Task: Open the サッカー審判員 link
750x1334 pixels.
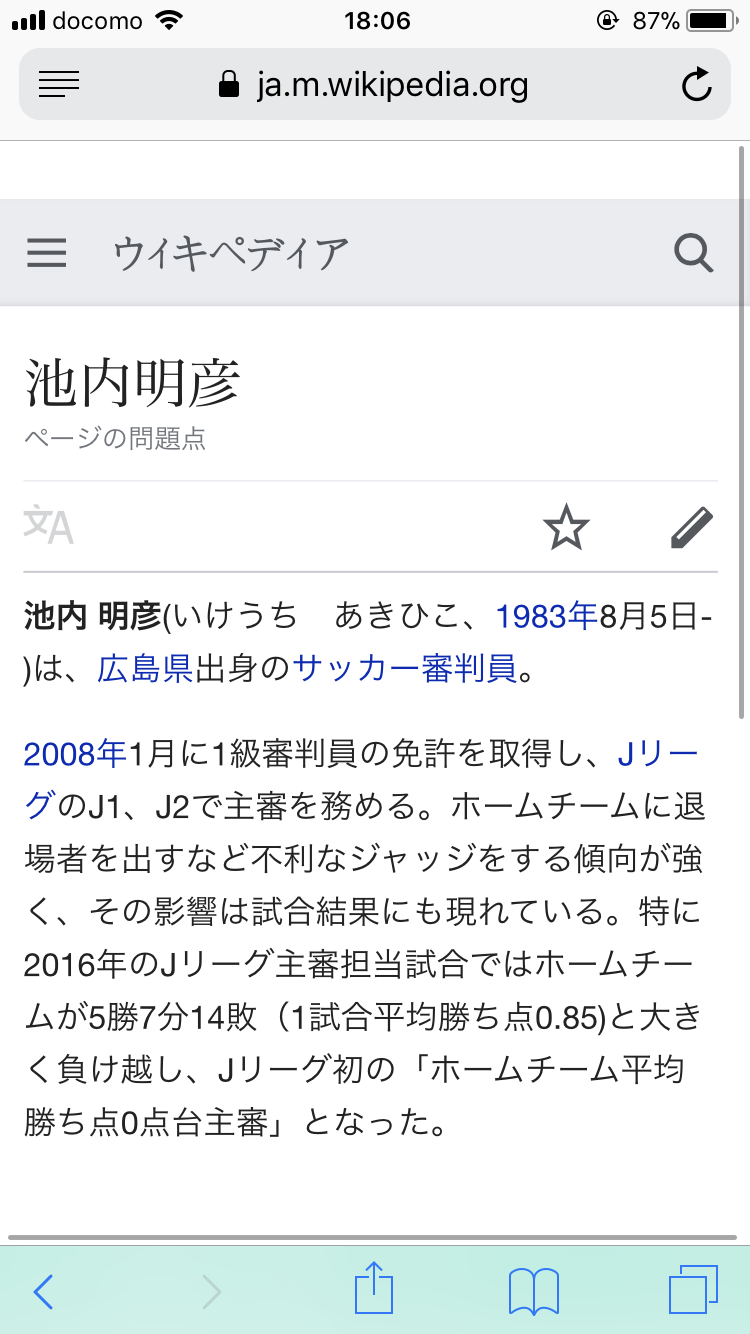Action: point(404,668)
